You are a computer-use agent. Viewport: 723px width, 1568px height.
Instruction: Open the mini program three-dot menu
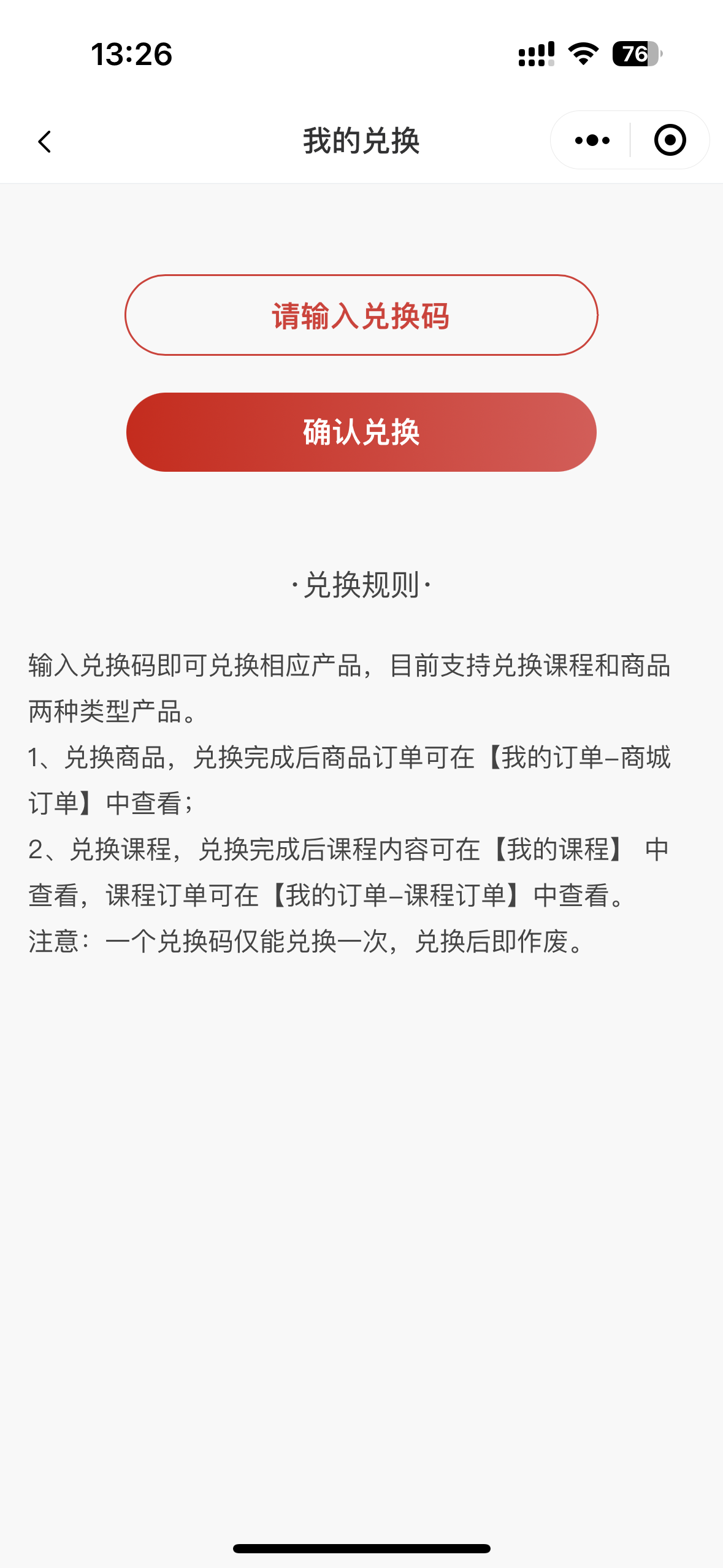(592, 140)
